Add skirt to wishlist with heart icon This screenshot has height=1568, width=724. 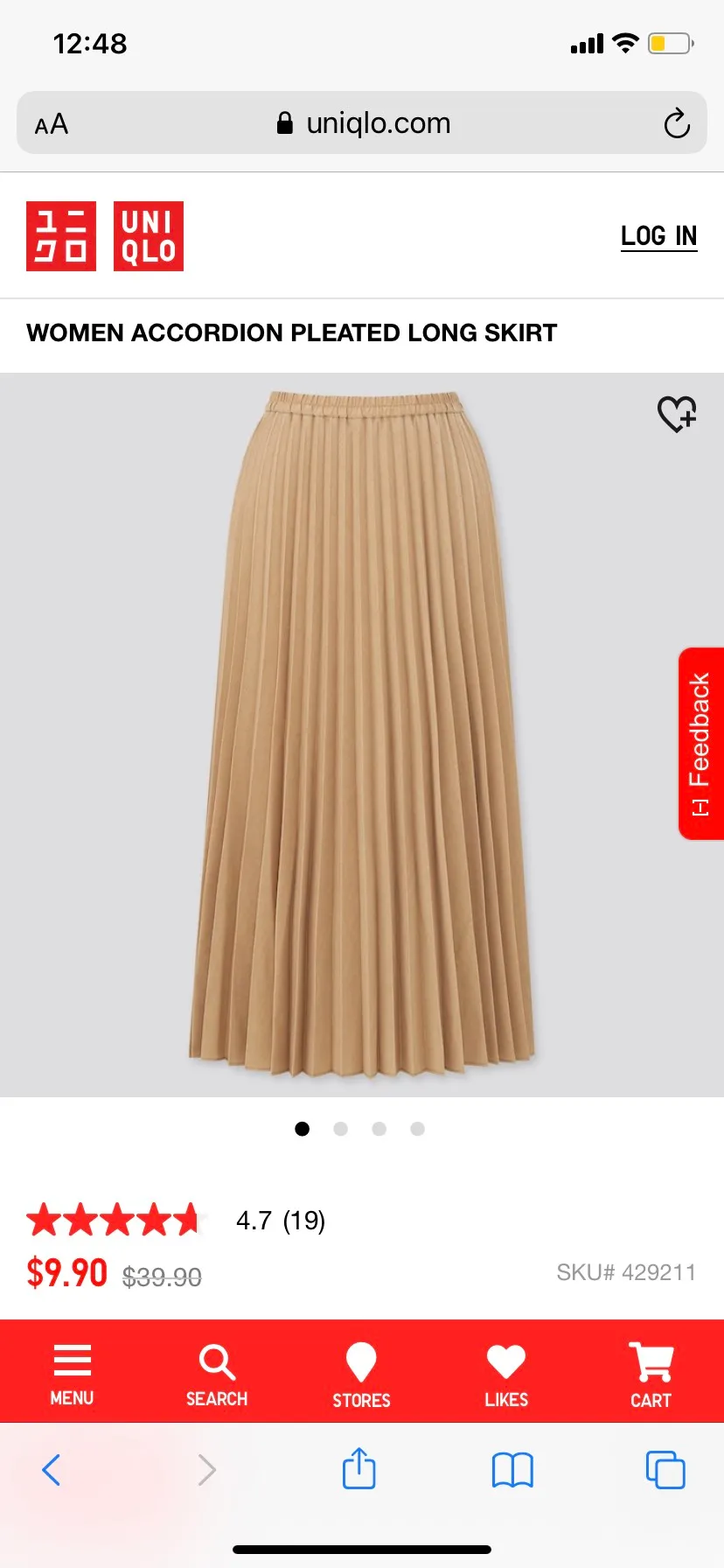[x=677, y=414]
